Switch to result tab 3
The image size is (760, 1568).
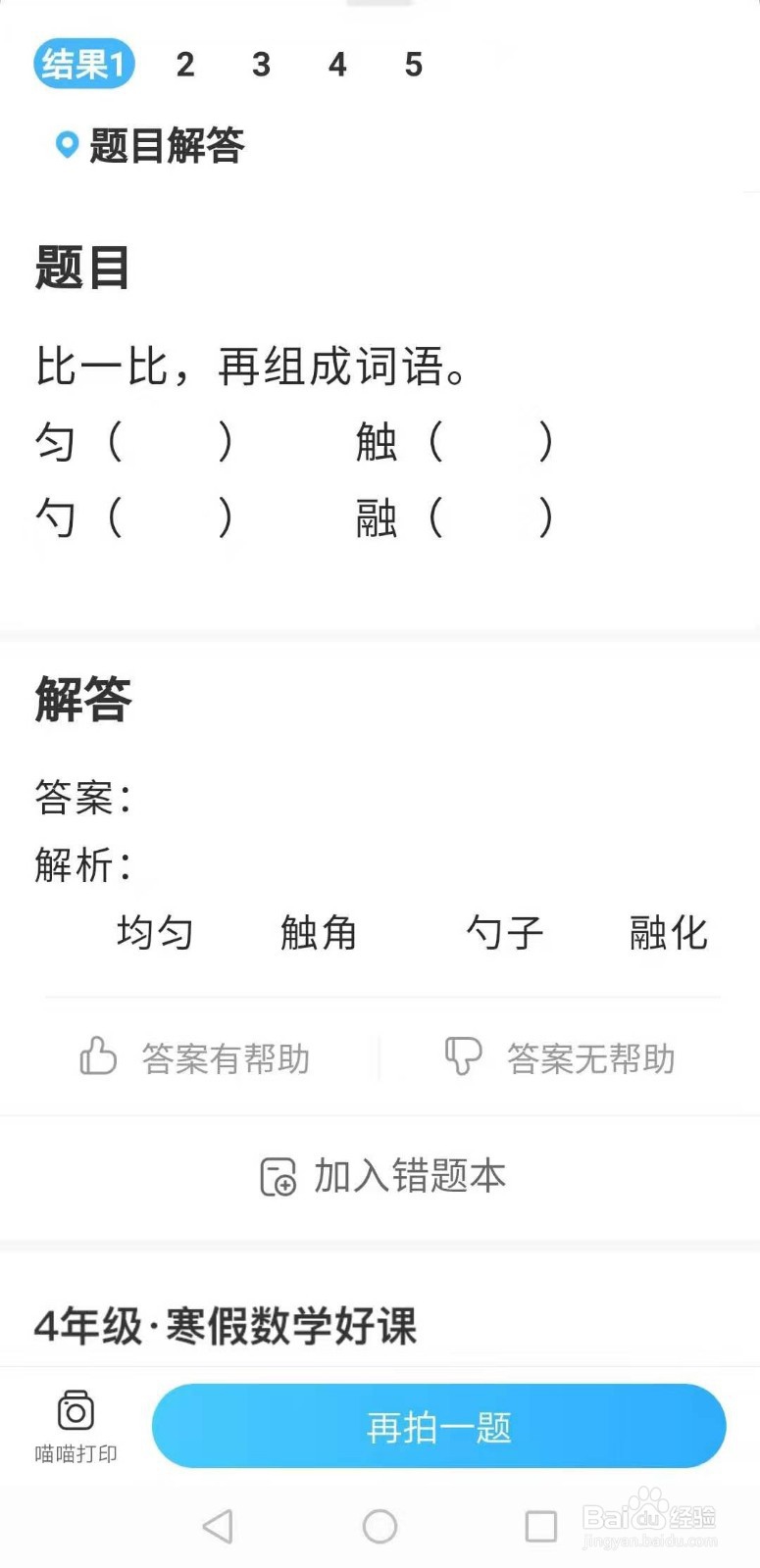click(261, 65)
